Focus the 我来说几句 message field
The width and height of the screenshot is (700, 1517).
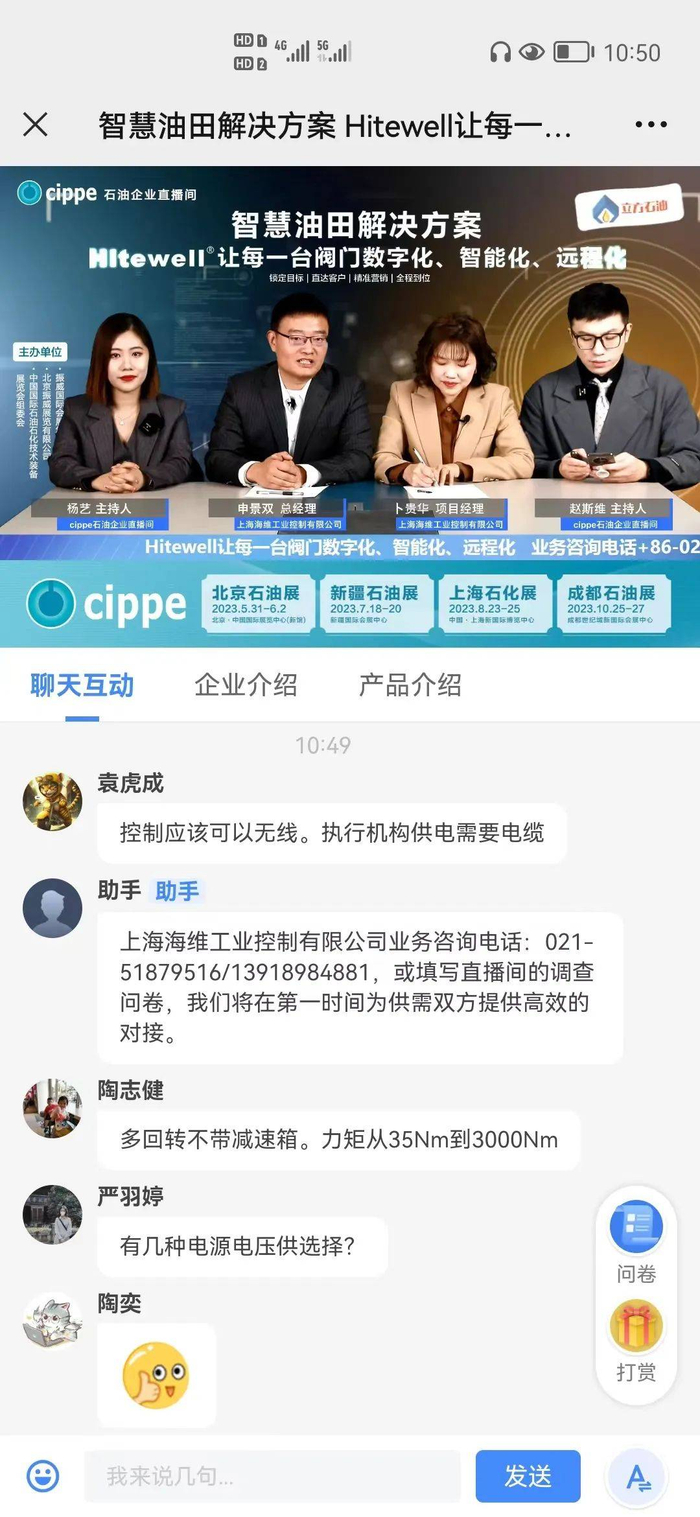pyautogui.click(x=272, y=1476)
